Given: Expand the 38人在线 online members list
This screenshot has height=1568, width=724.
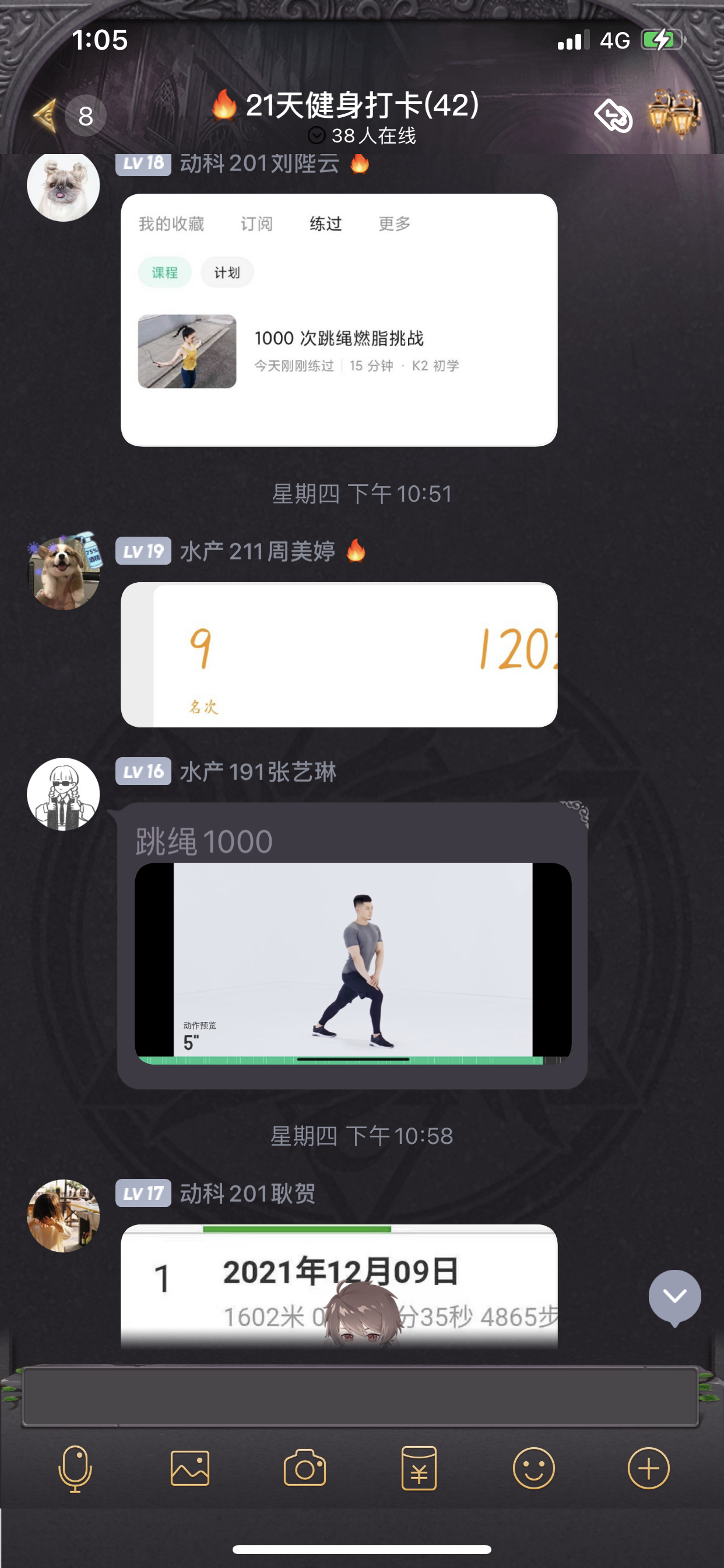Looking at the screenshot, I should pos(362,136).
